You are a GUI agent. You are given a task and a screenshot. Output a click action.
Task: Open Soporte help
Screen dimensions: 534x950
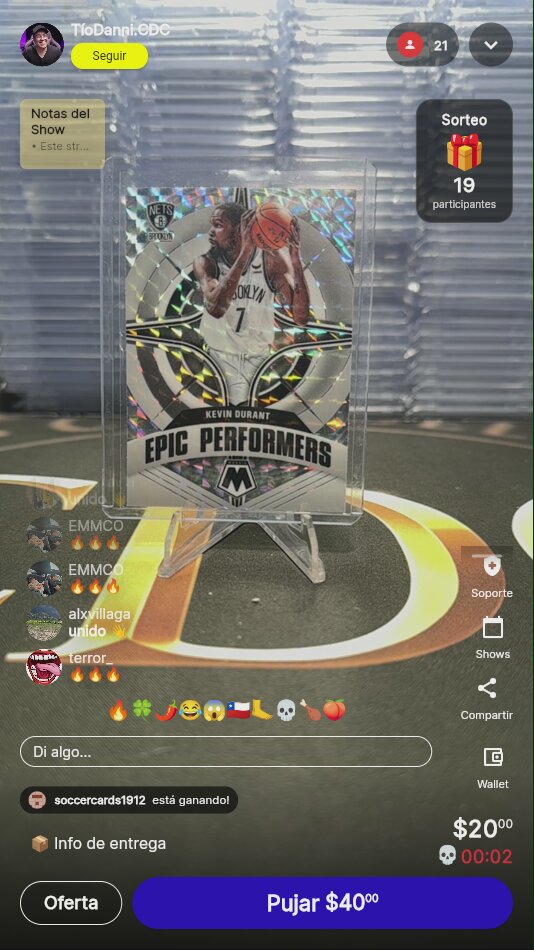point(492,577)
